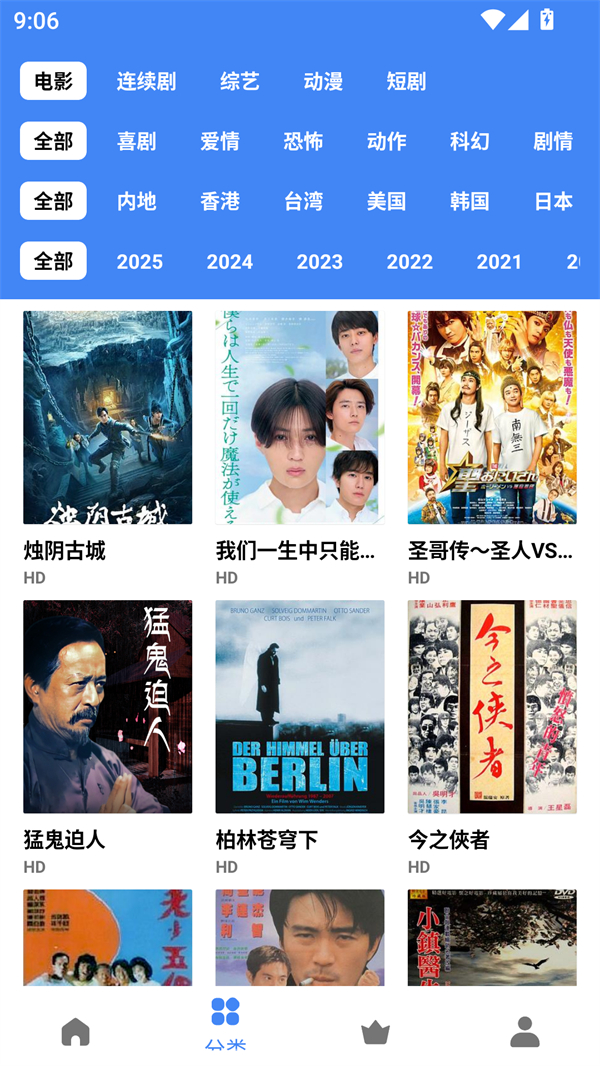
Task: Select the 爱情 genre filter
Action: [x=220, y=142]
